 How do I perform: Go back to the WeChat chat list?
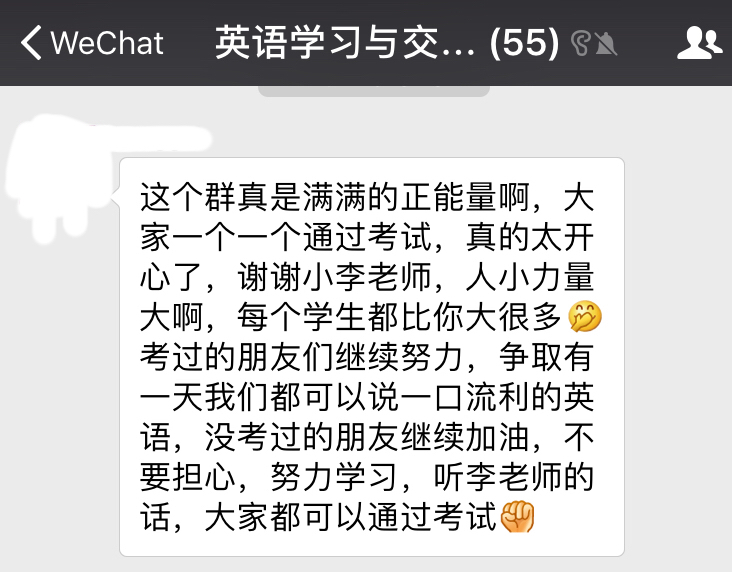(x=90, y=43)
